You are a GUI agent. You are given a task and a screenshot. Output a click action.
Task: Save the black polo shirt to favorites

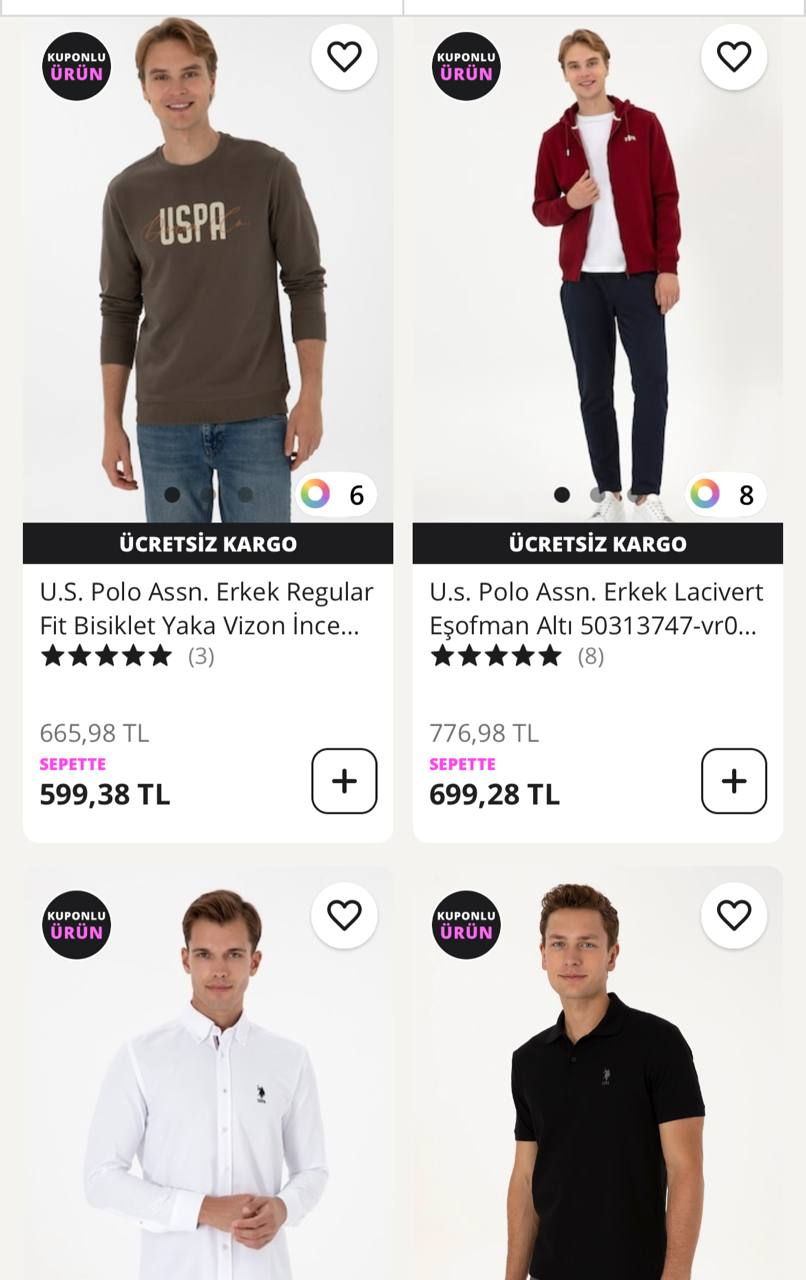click(x=734, y=915)
